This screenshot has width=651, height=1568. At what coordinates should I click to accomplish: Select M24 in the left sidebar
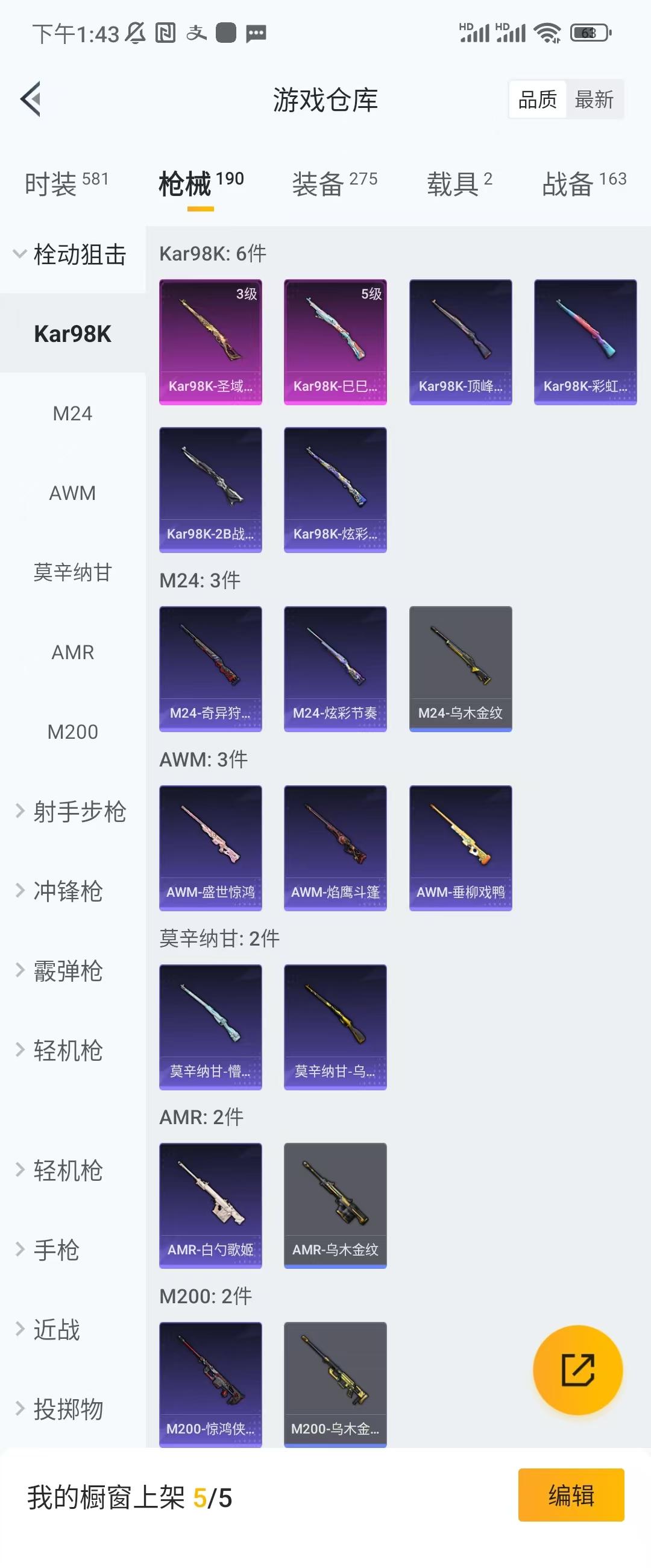pyautogui.click(x=71, y=413)
